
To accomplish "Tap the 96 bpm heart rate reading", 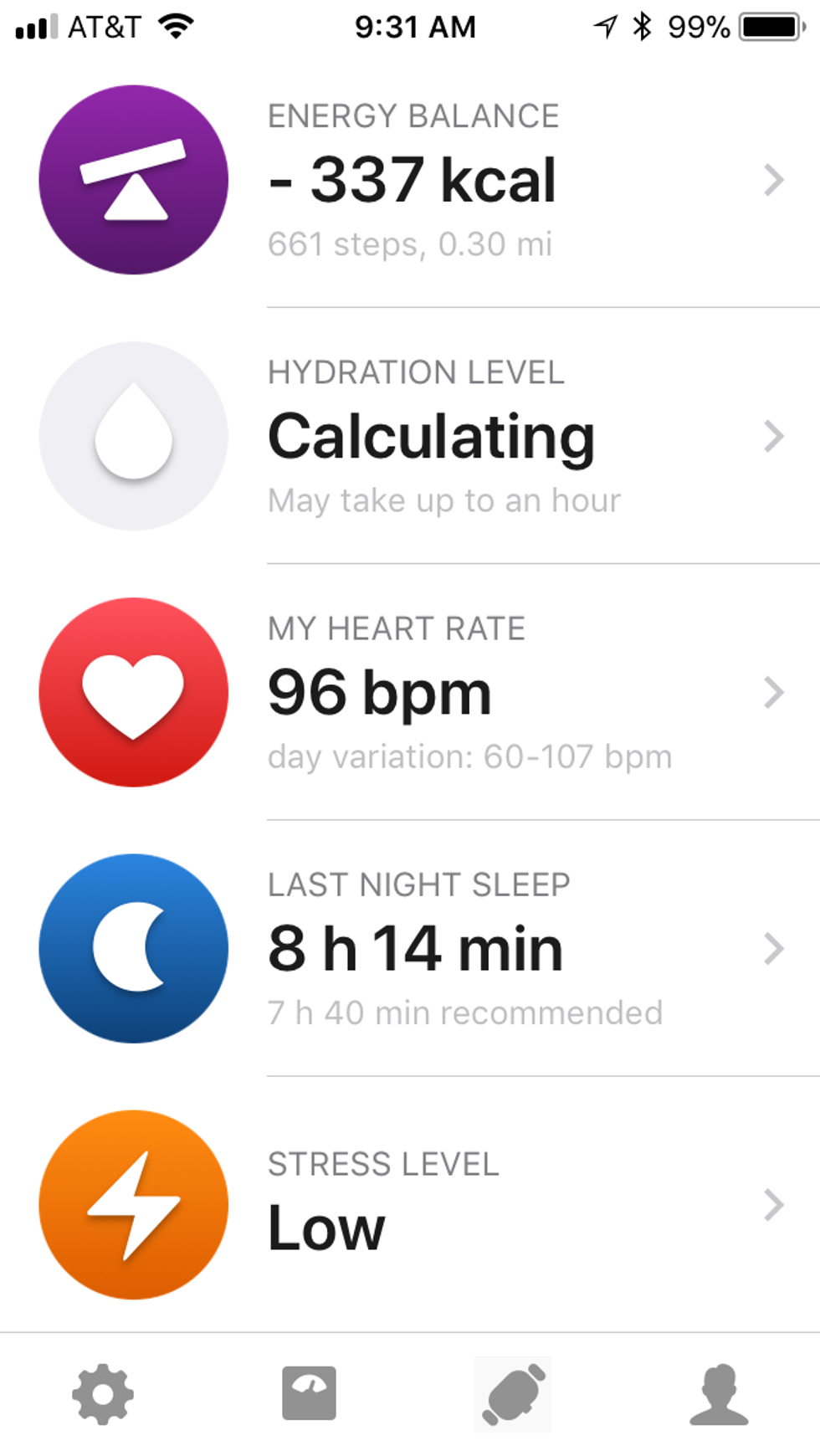I will coord(378,692).
